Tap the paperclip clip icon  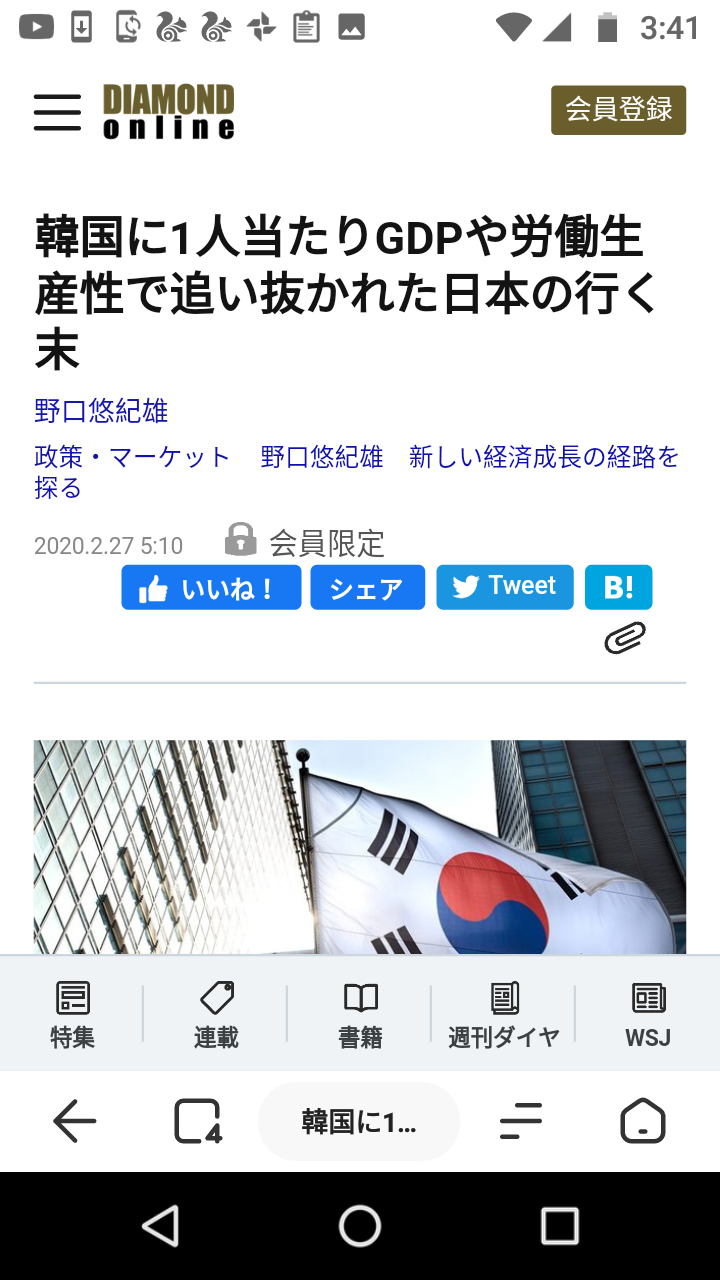tap(625, 638)
